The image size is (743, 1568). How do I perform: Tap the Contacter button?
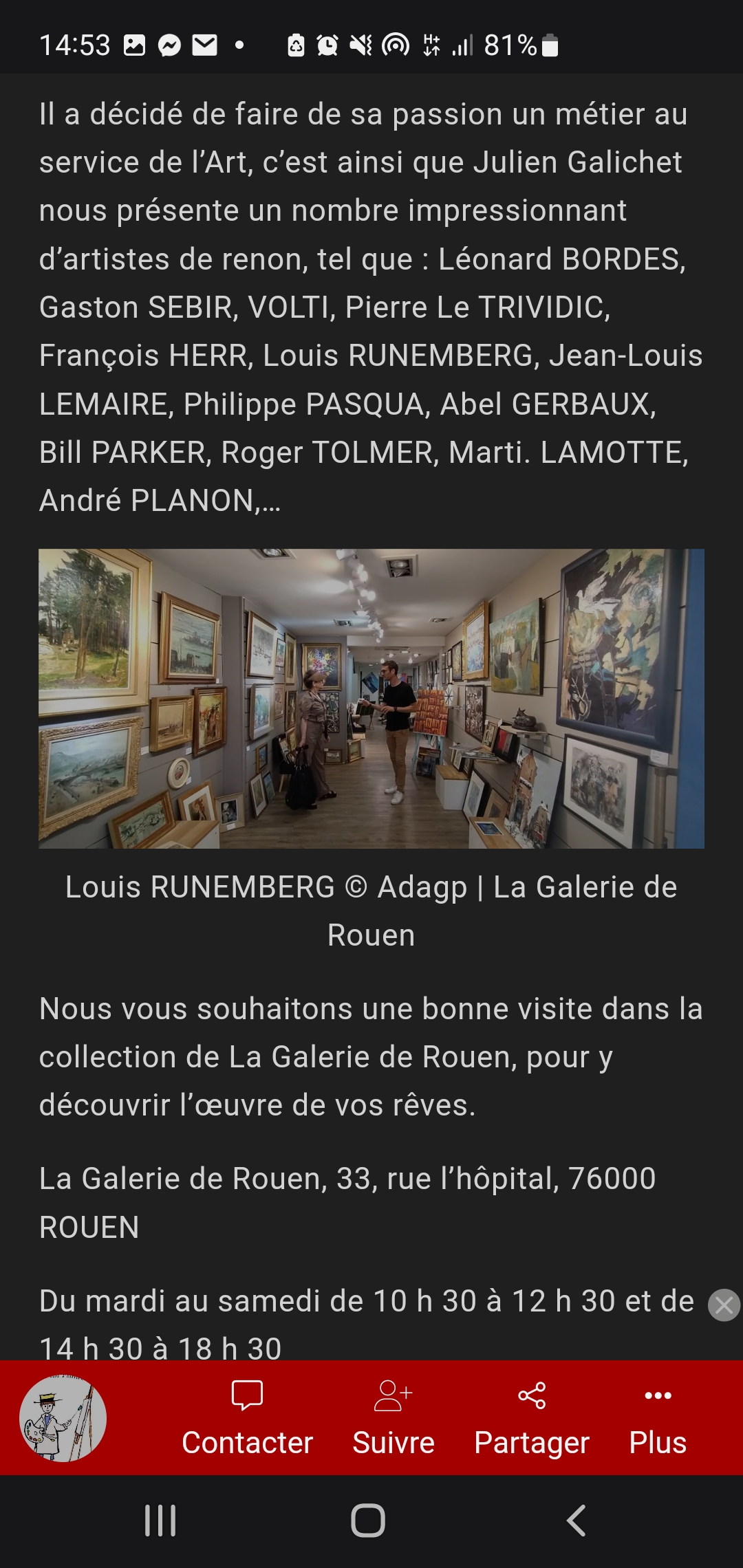click(x=247, y=1418)
